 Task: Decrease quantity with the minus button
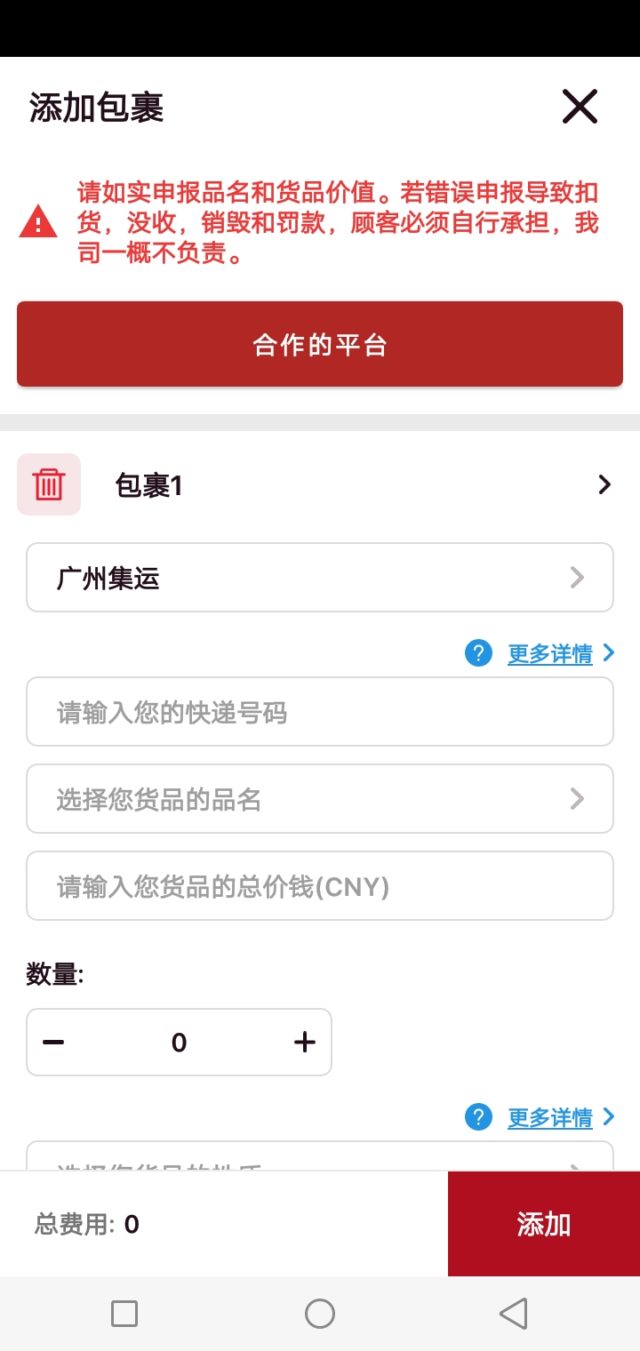(x=54, y=1042)
